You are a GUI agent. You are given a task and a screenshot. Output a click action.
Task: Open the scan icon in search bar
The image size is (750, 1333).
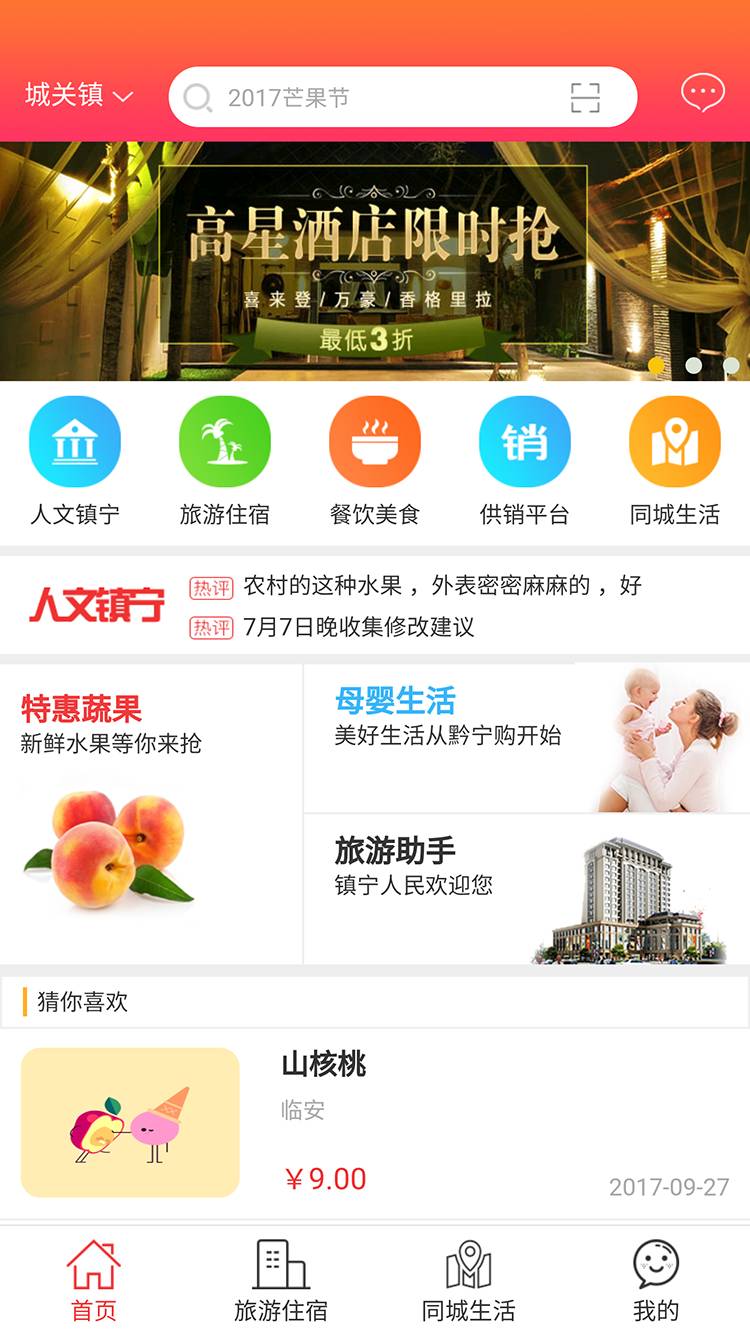(585, 97)
